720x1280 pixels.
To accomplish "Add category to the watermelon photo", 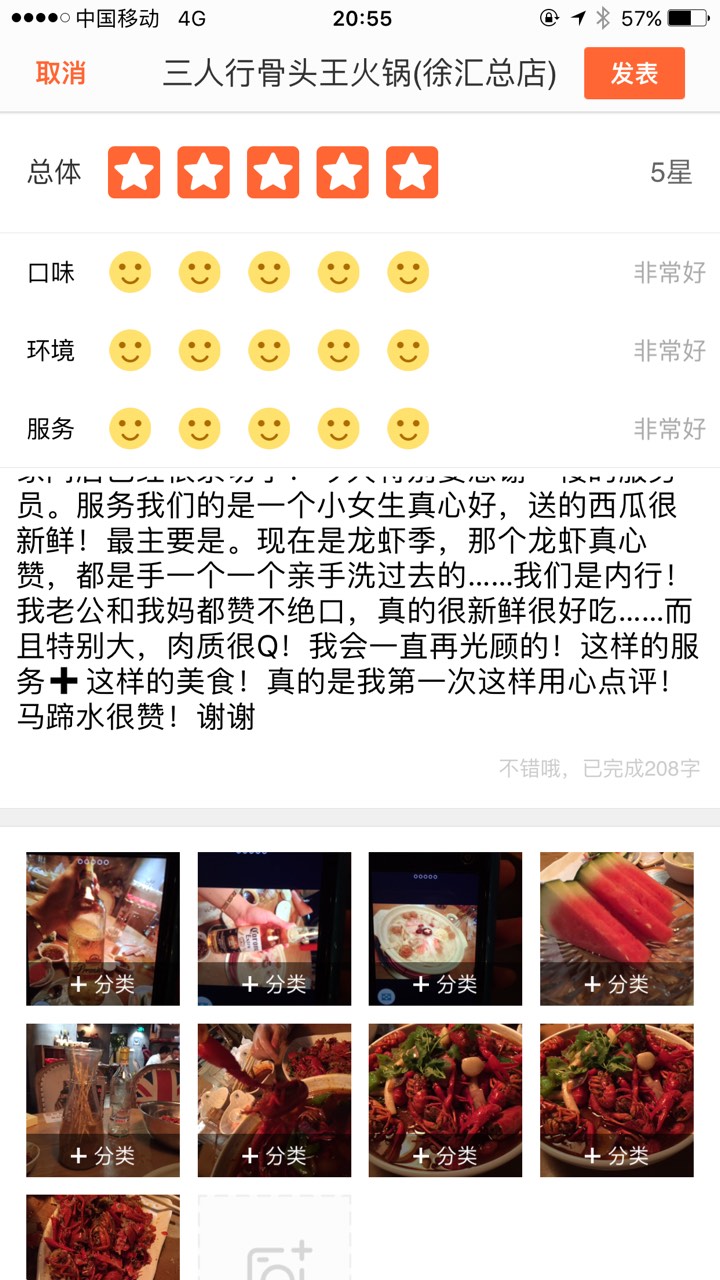I will (x=616, y=984).
